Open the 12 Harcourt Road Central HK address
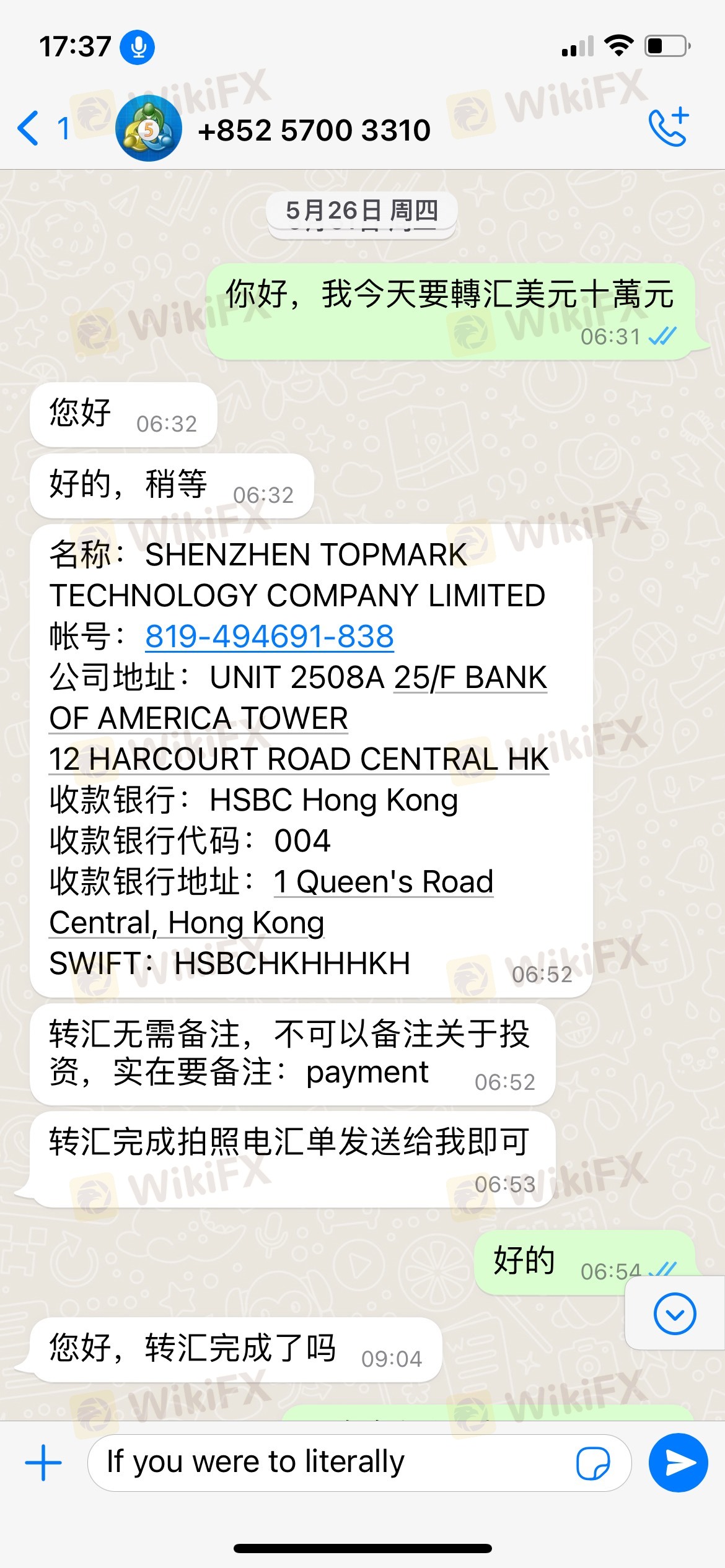 (299, 759)
